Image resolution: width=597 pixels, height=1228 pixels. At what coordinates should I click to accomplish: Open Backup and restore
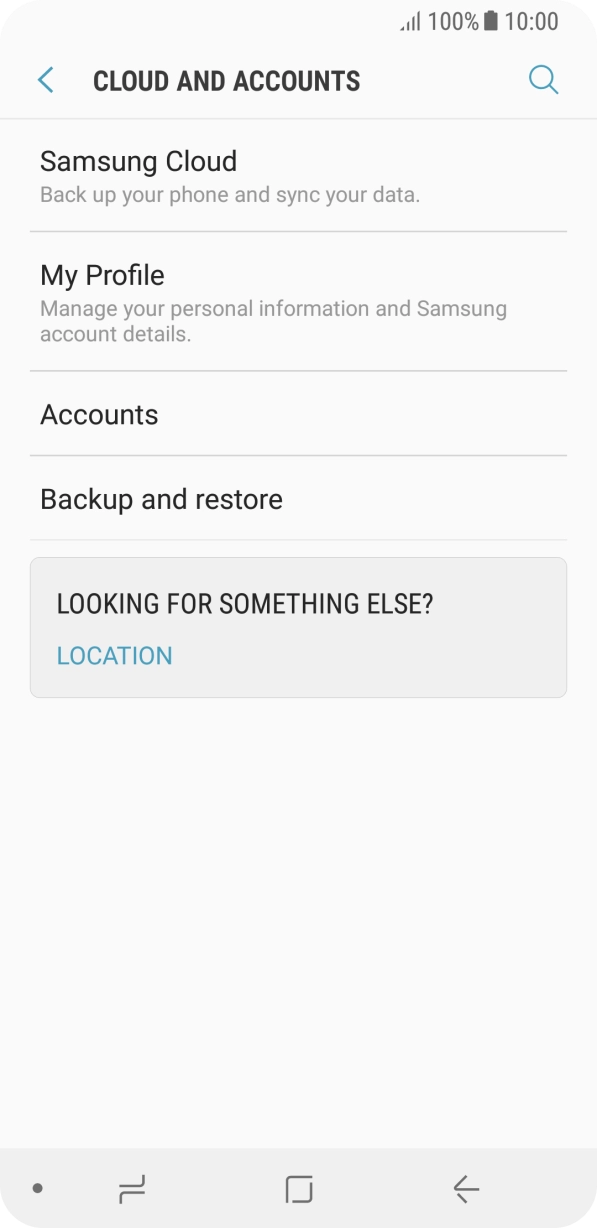(298, 499)
